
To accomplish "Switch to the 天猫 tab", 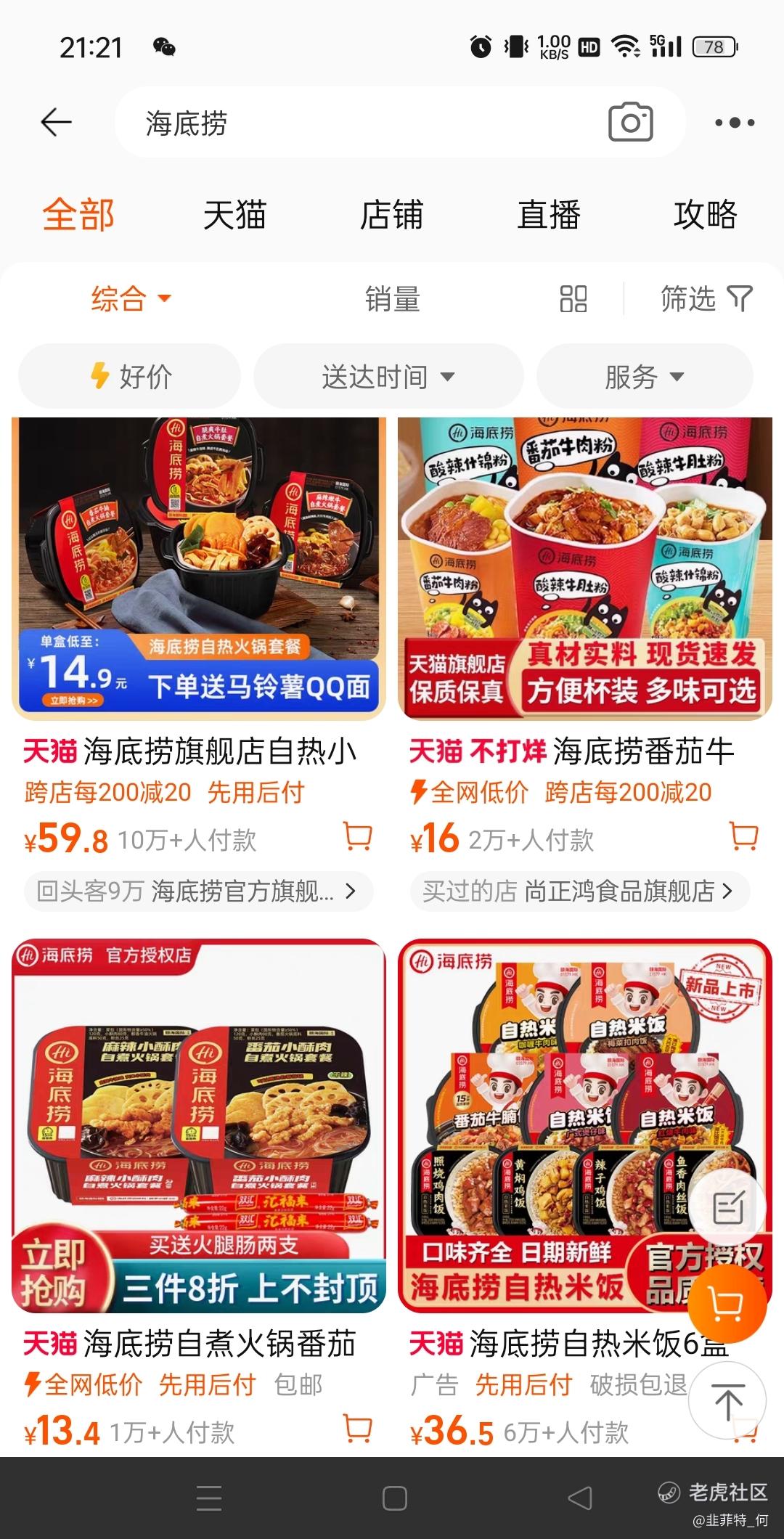I will click(x=234, y=215).
